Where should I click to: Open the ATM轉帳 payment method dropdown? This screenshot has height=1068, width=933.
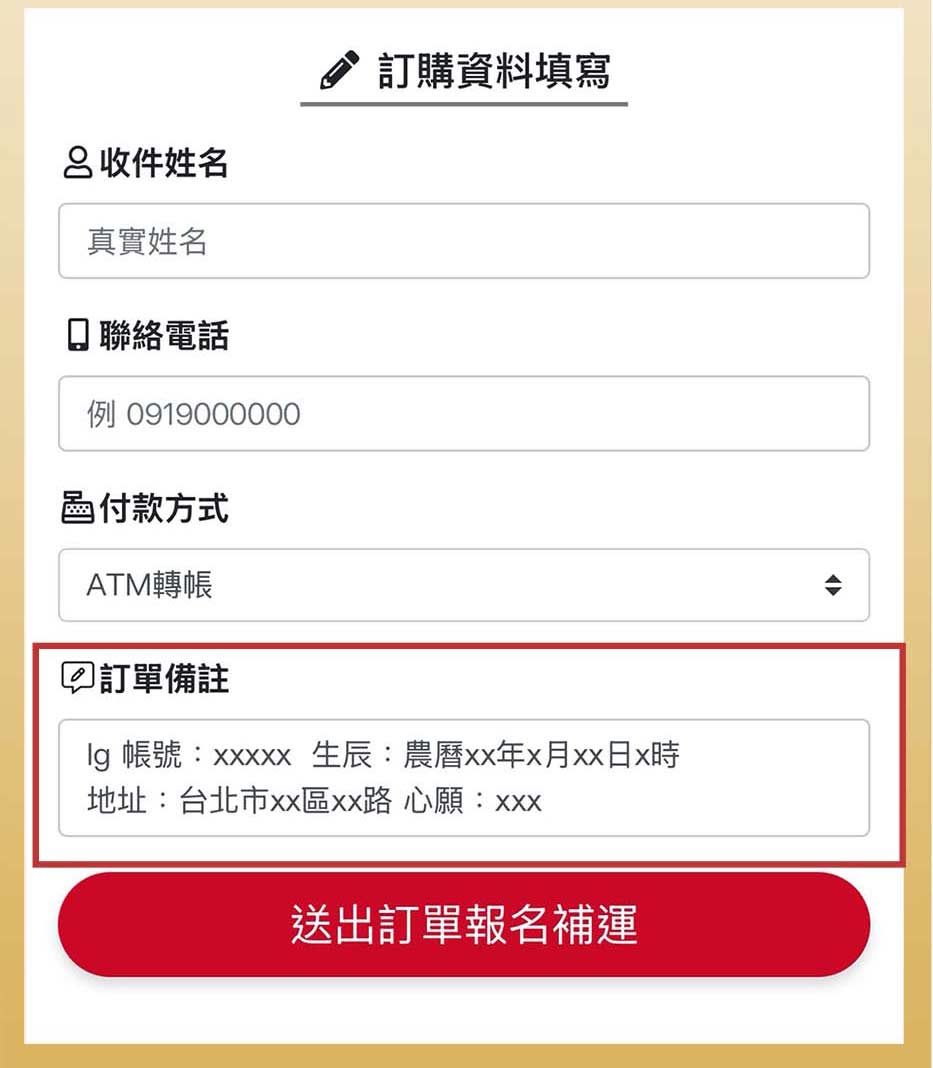tap(465, 587)
